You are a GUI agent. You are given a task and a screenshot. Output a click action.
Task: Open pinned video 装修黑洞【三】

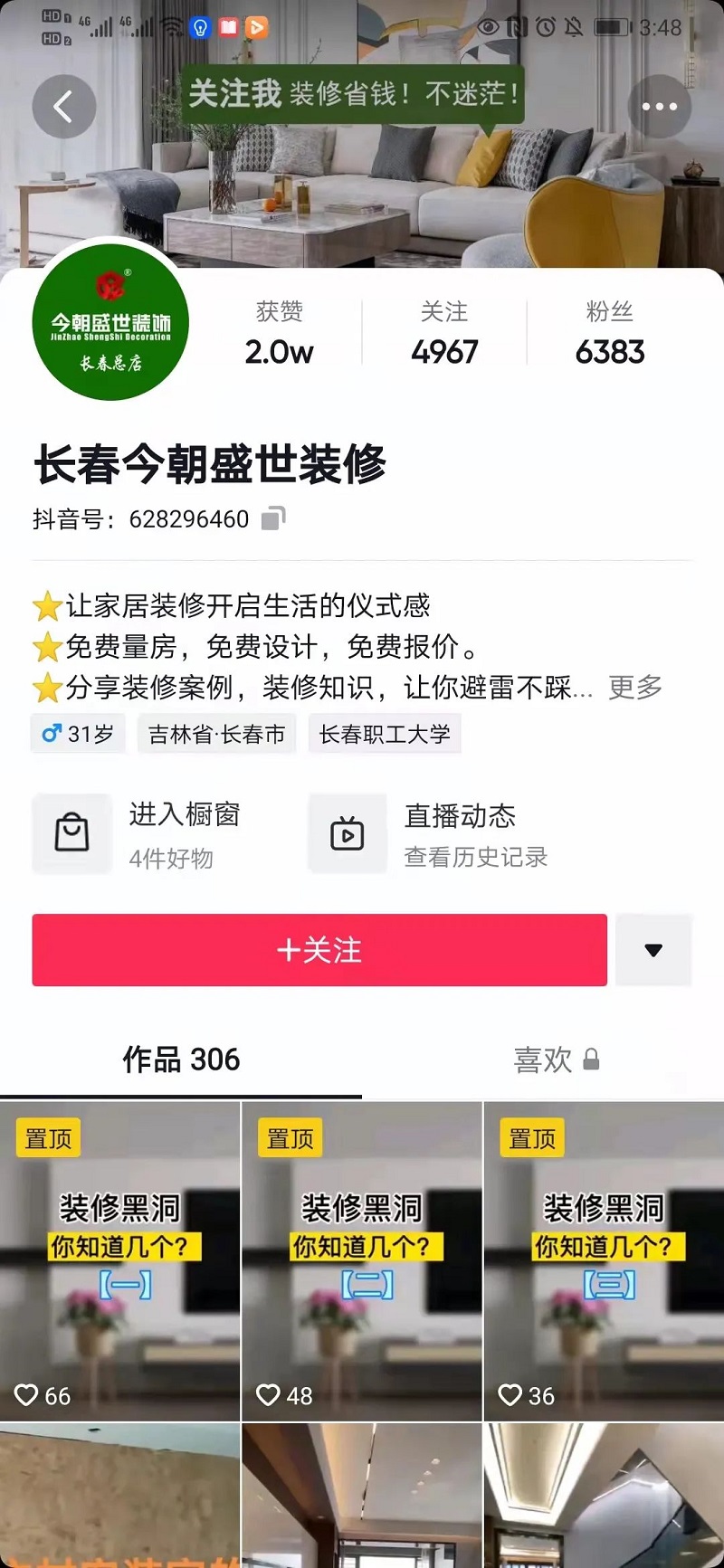604,1260
